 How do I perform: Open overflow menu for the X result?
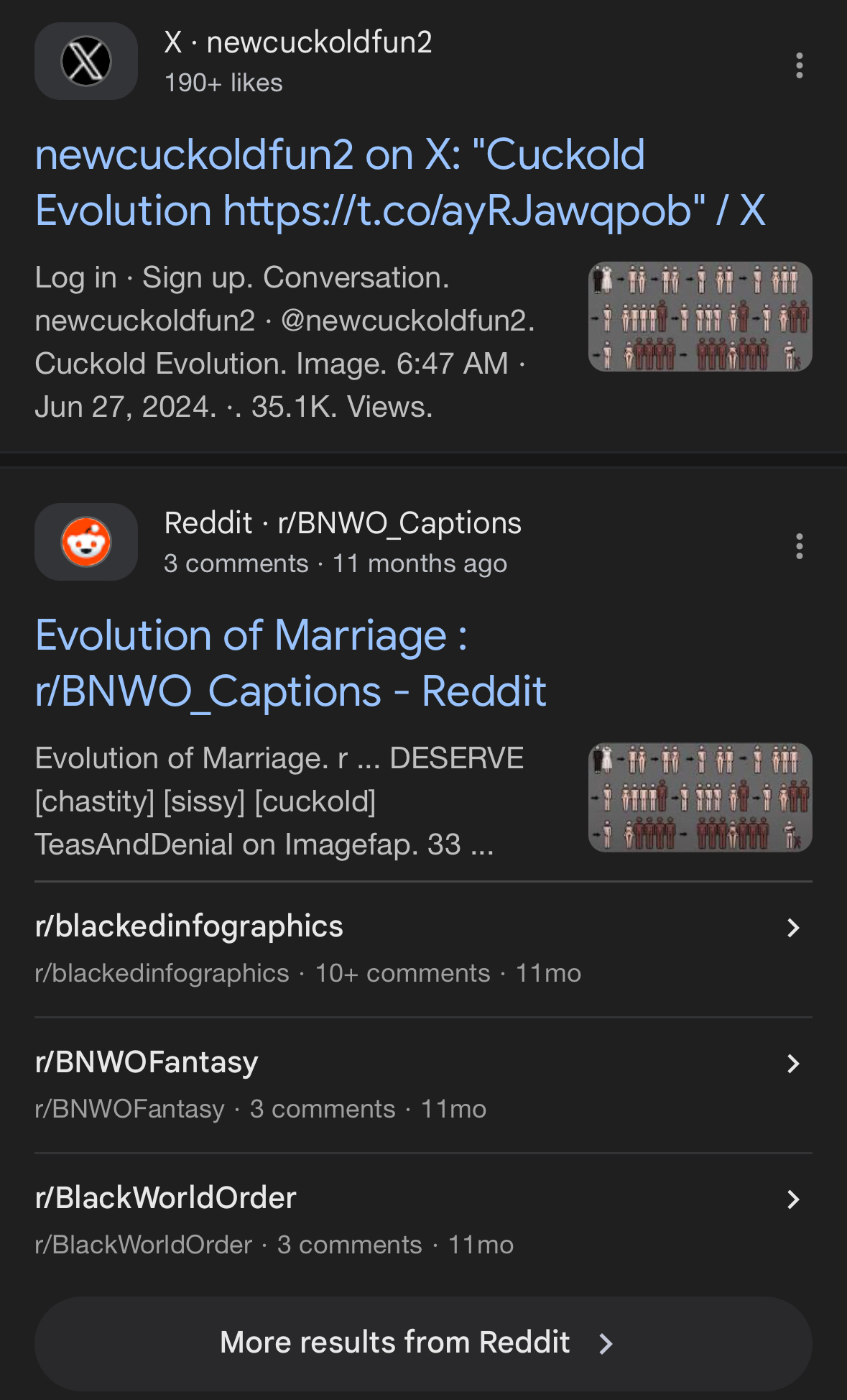click(799, 65)
